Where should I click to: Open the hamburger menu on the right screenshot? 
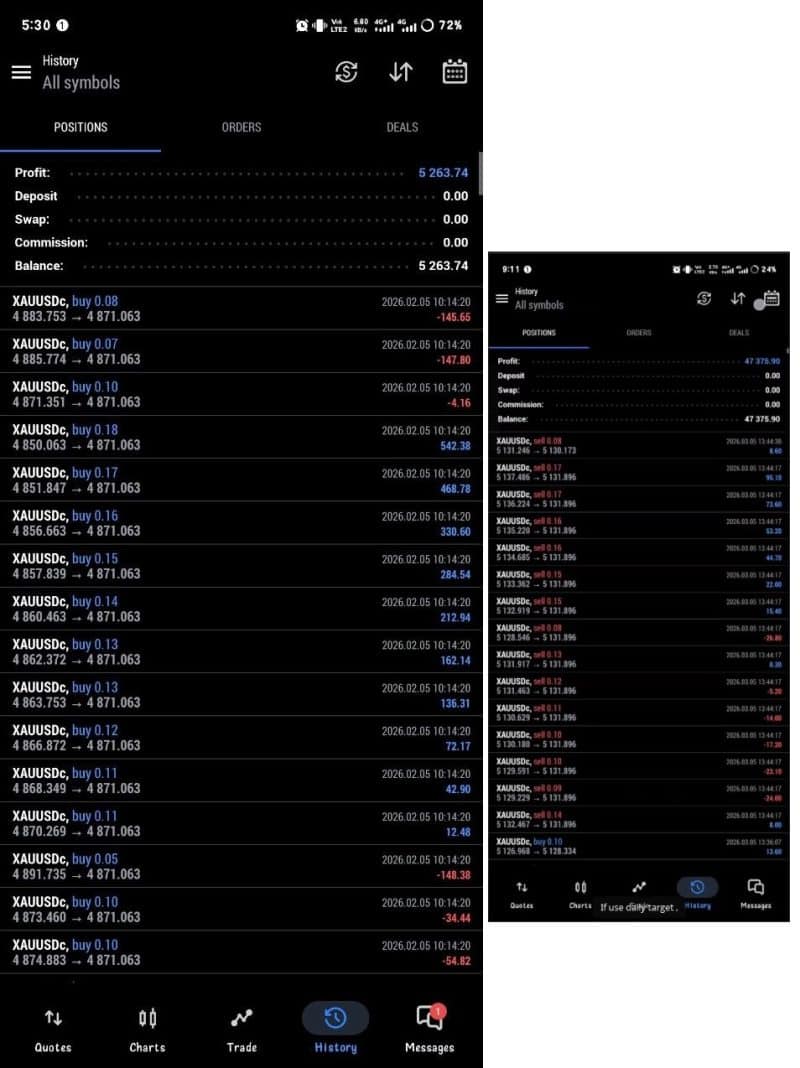click(x=501, y=299)
